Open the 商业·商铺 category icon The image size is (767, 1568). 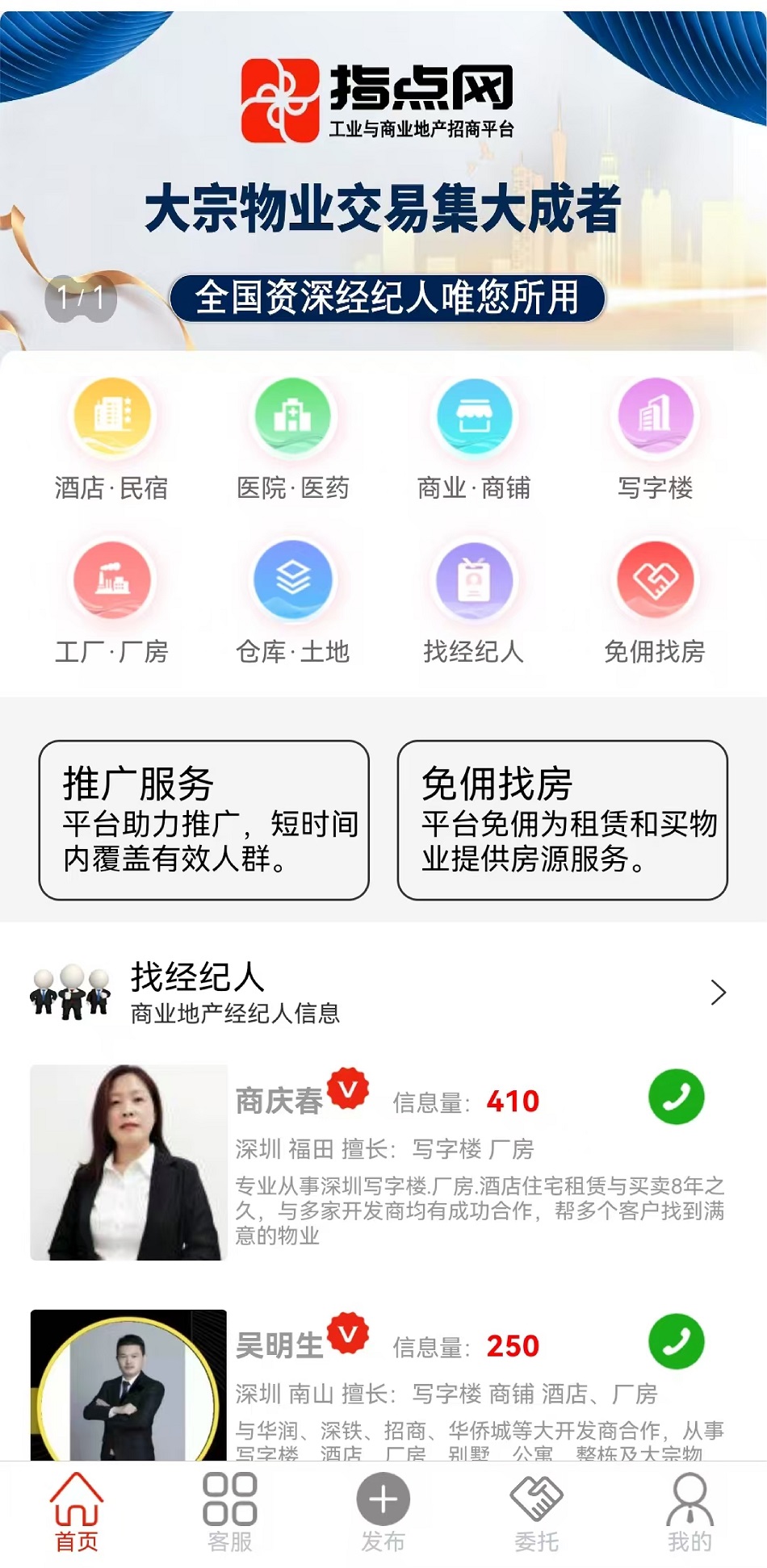click(473, 416)
